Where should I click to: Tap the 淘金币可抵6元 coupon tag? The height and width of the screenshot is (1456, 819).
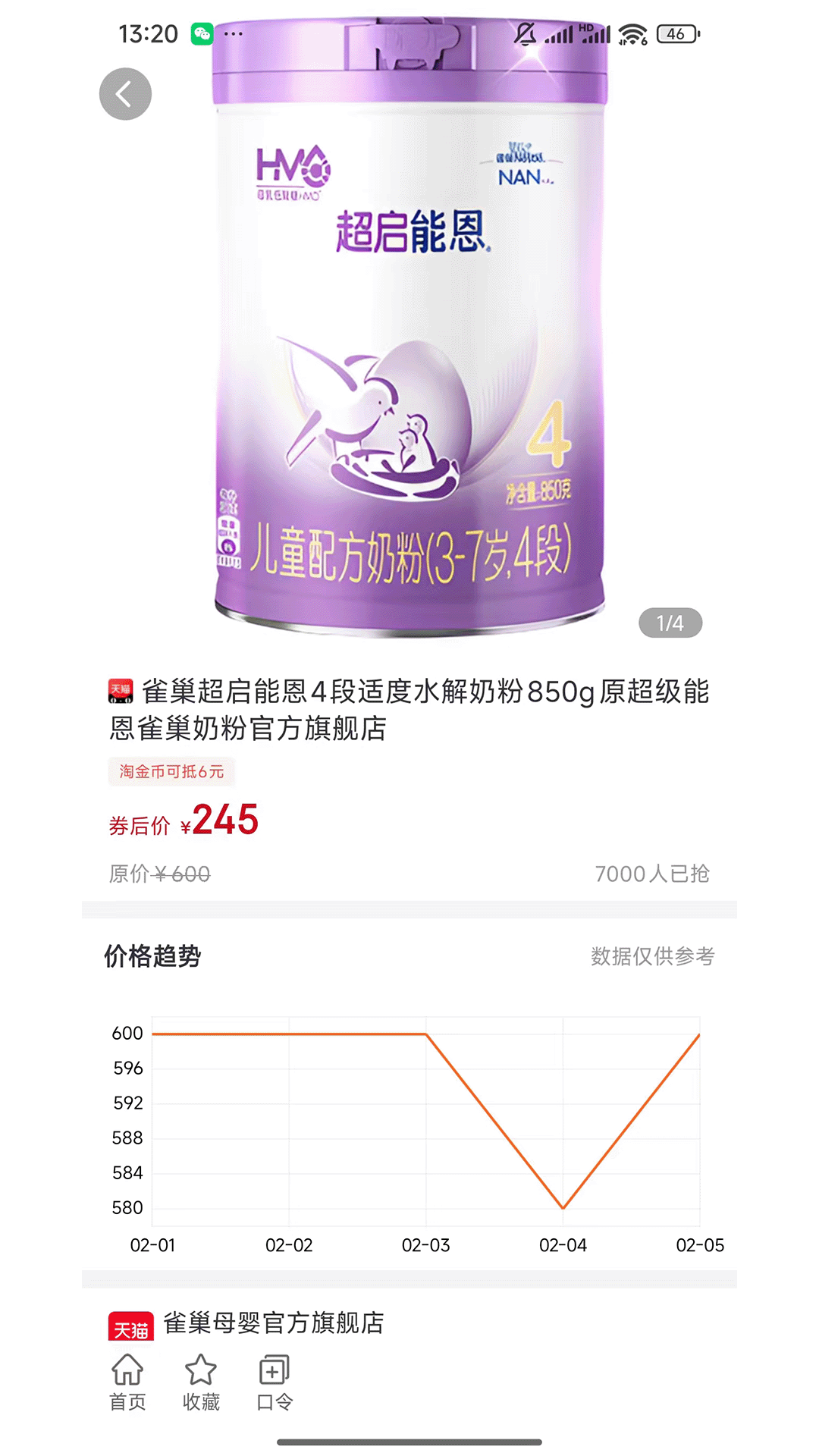(x=171, y=773)
